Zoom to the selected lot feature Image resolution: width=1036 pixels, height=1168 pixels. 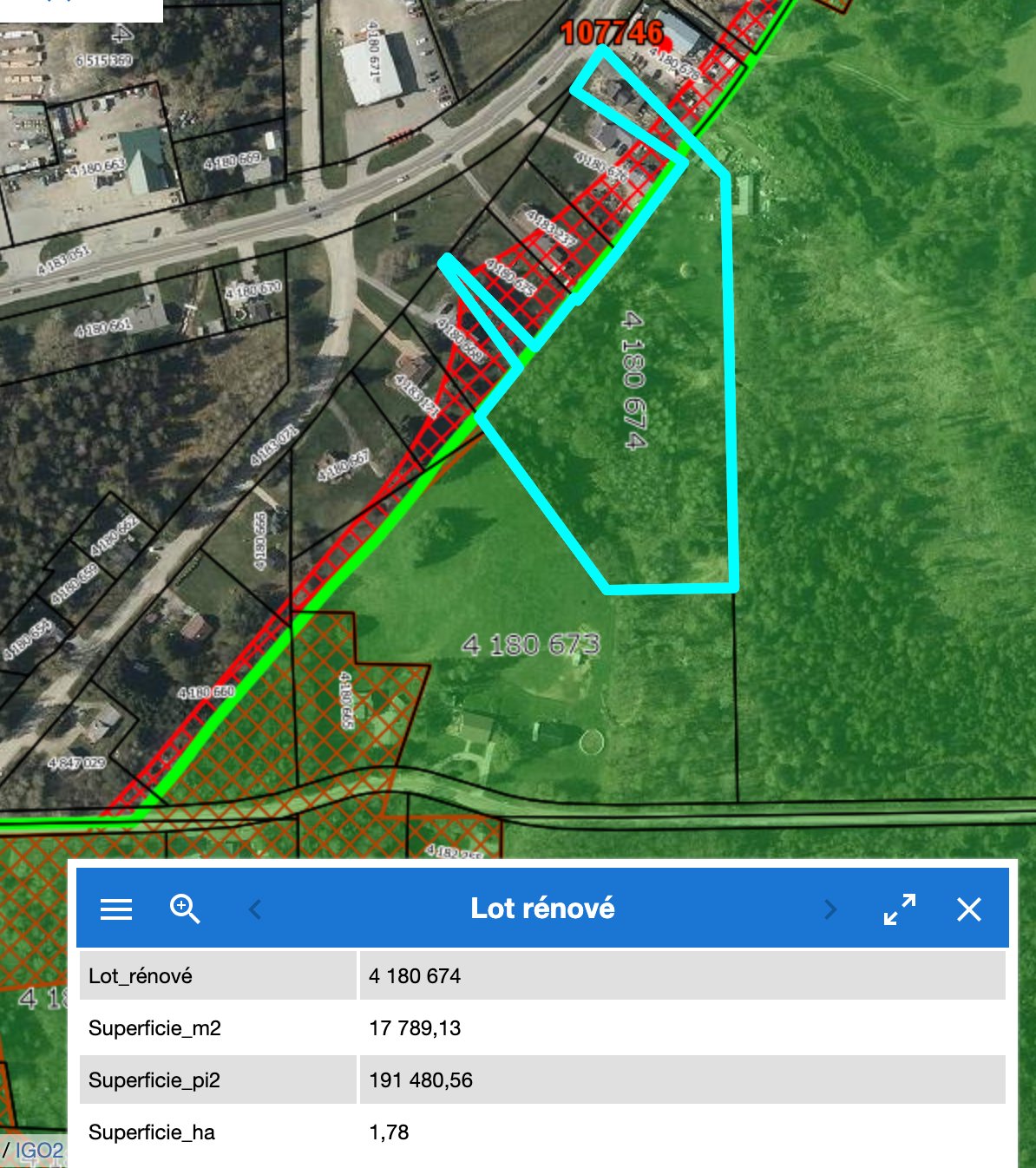click(185, 909)
